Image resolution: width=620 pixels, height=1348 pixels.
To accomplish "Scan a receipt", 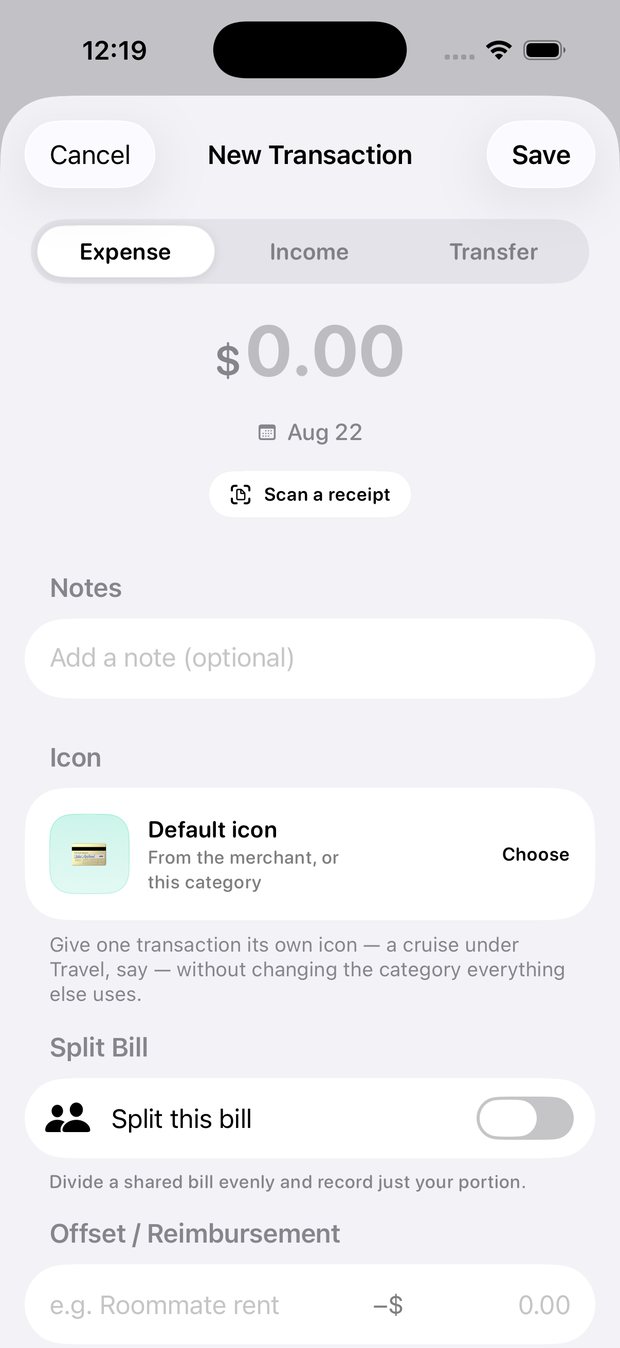I will 310,494.
